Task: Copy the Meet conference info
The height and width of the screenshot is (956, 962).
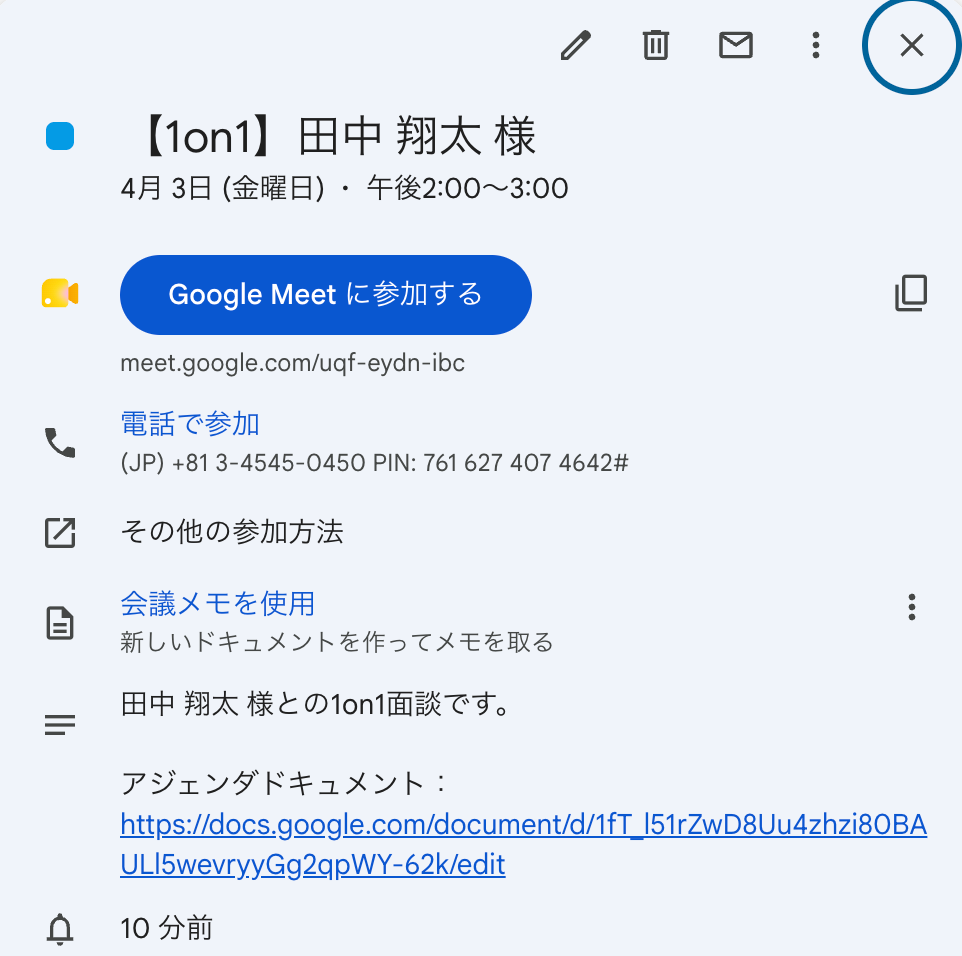Action: (911, 293)
